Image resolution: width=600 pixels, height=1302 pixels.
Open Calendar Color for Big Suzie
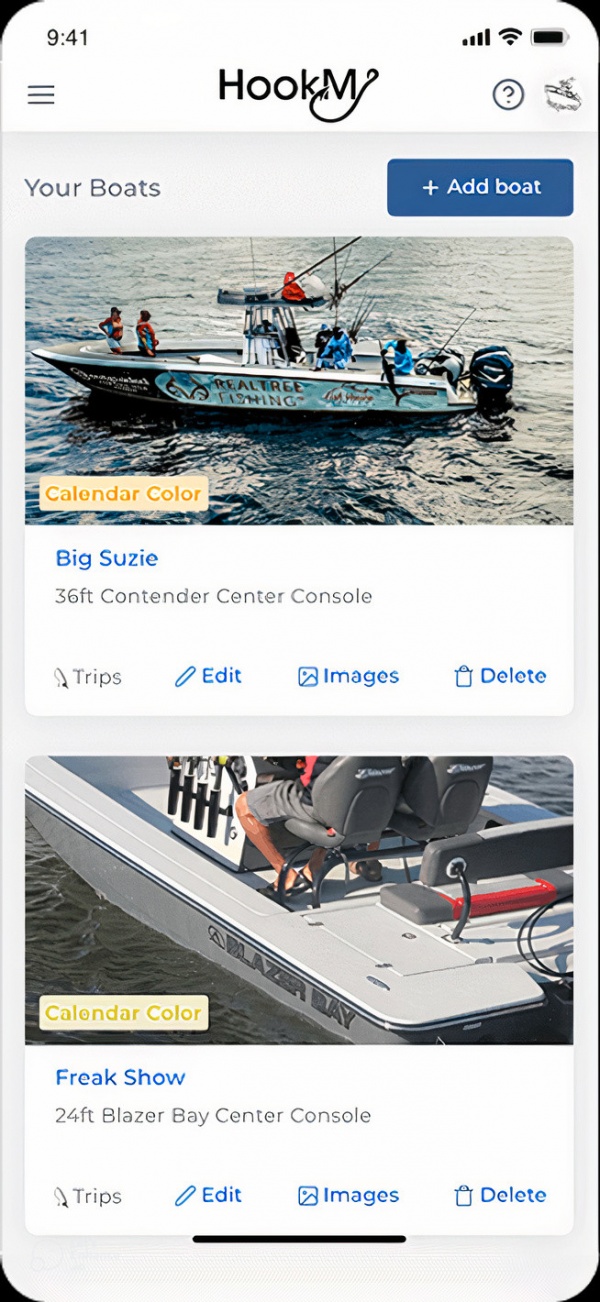(124, 494)
